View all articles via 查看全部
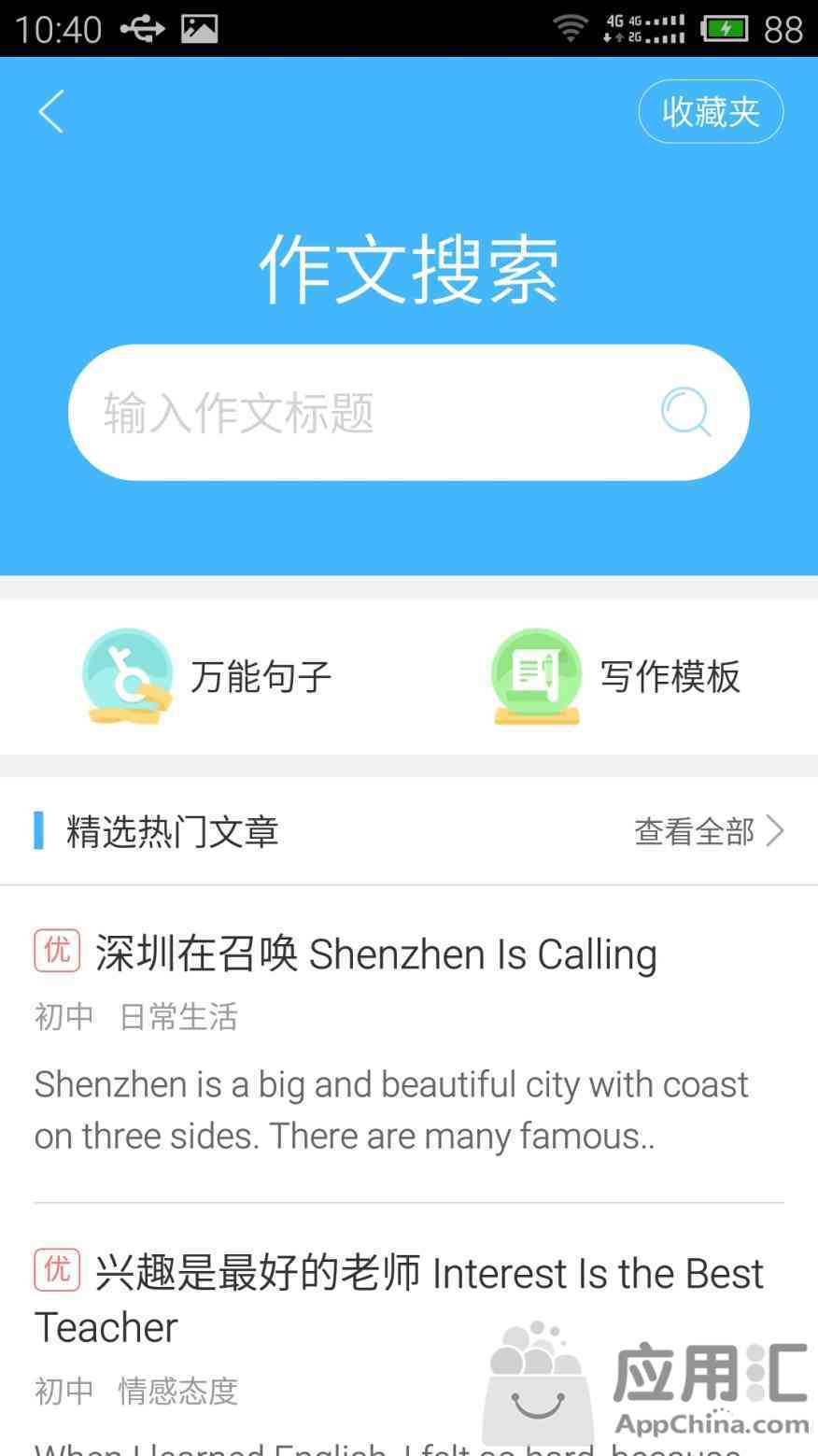This screenshot has height=1456, width=818. tap(708, 831)
